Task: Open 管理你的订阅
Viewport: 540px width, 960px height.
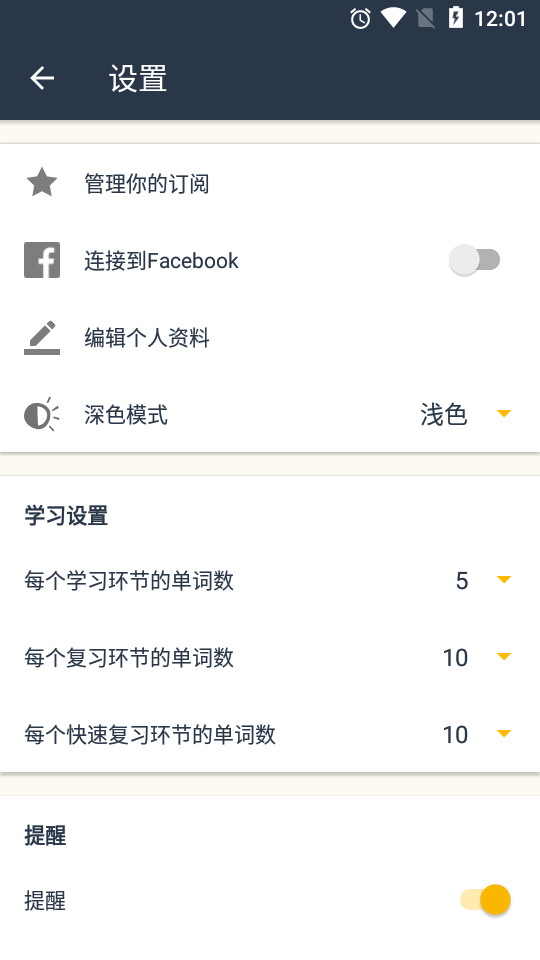Action: point(270,184)
